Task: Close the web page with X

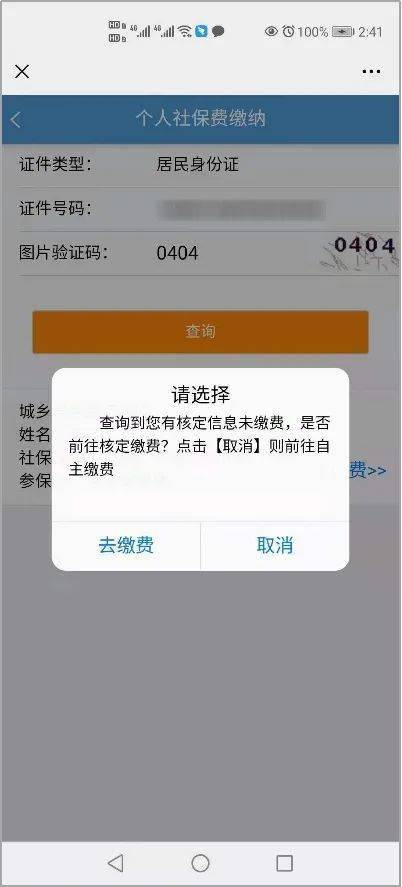Action: pyautogui.click(x=22, y=72)
